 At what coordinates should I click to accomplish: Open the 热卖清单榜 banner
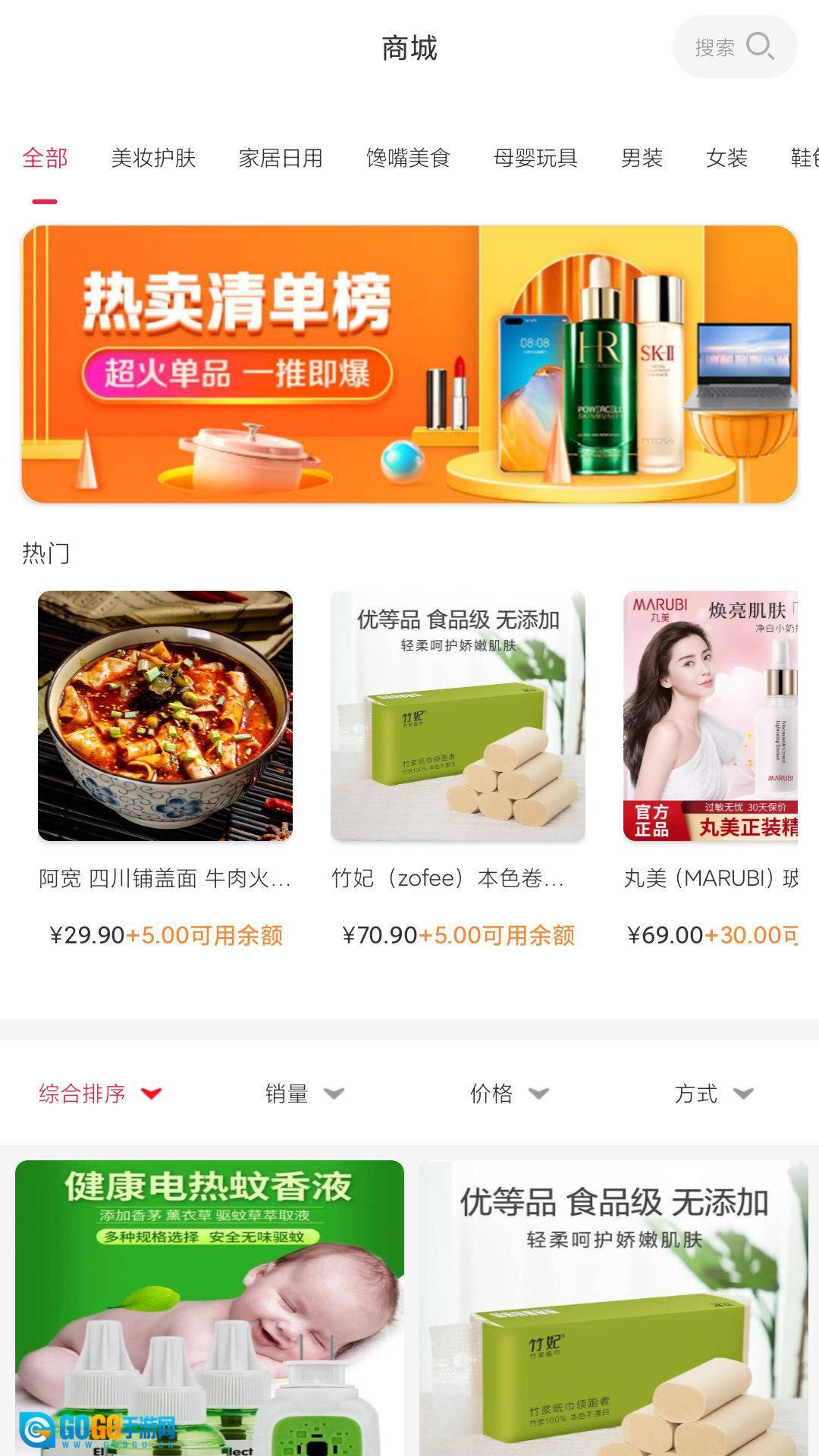point(409,364)
